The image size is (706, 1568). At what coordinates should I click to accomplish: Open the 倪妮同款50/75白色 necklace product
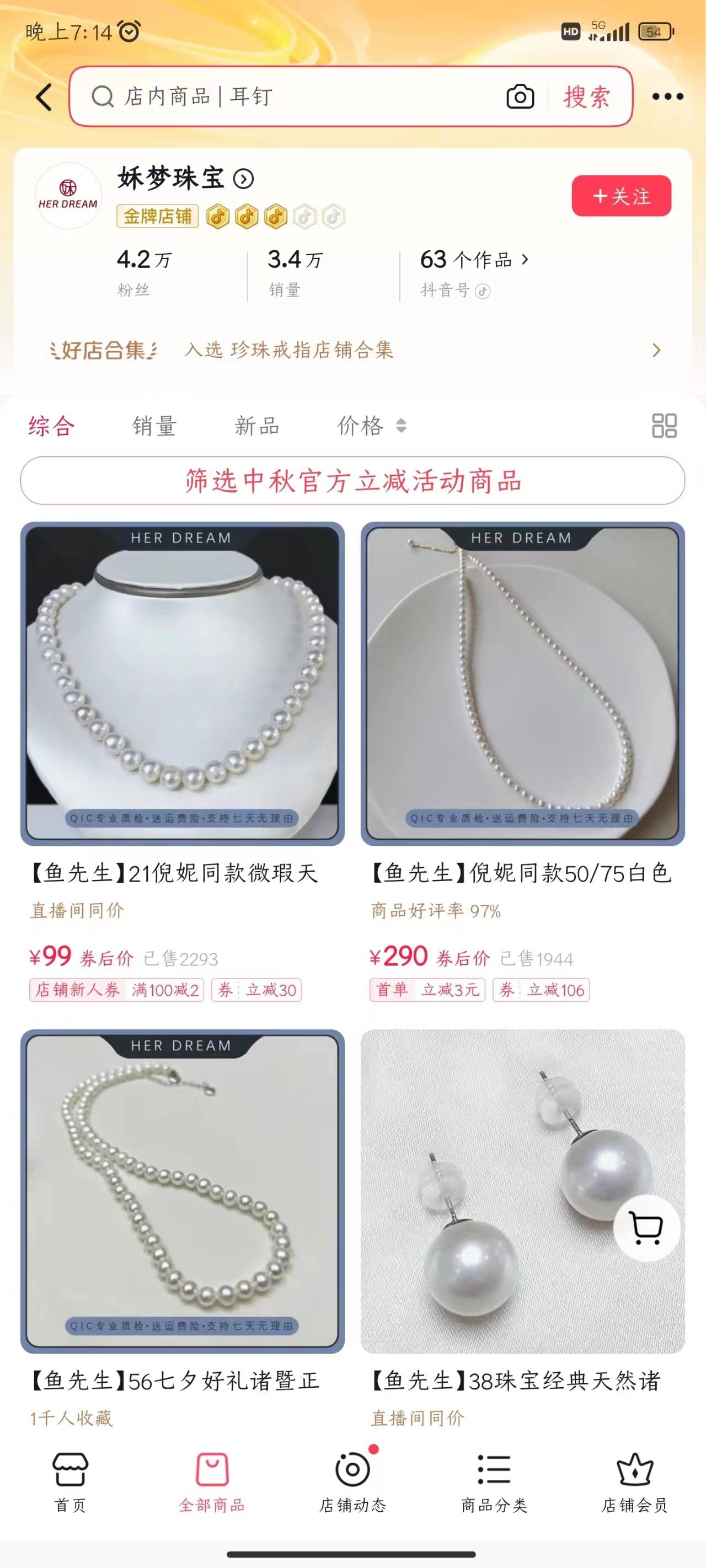tap(522, 684)
